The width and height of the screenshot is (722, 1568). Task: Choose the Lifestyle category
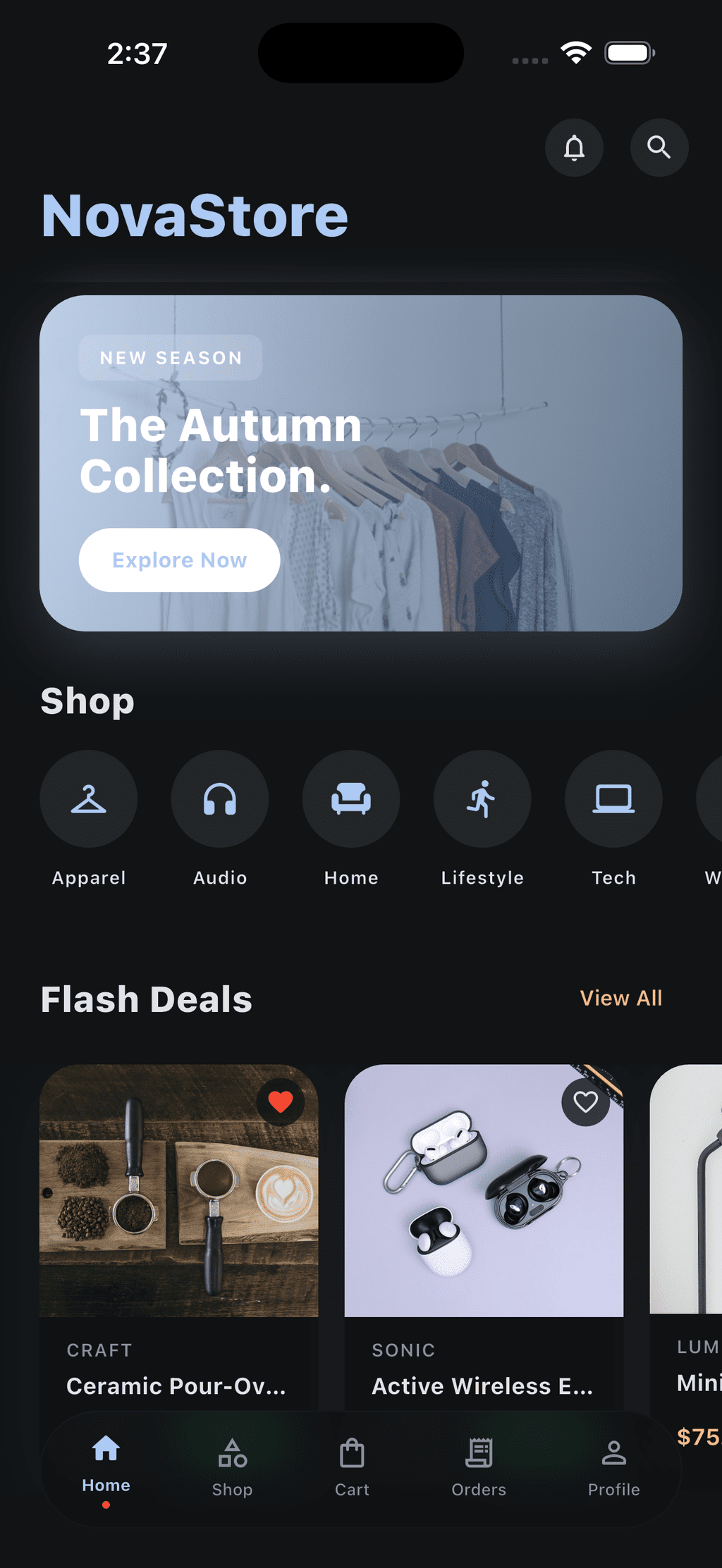click(x=482, y=798)
